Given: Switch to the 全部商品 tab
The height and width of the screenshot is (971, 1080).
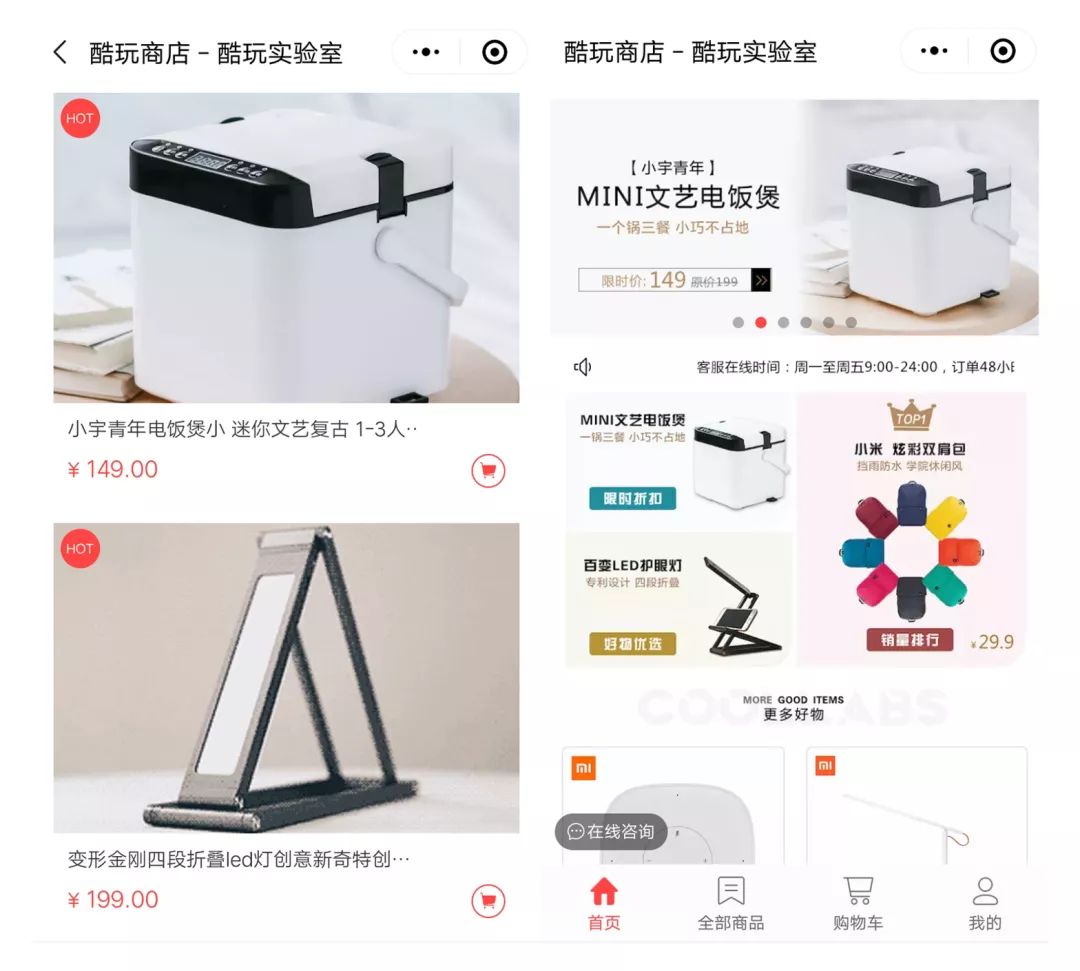Looking at the screenshot, I should coord(731,904).
